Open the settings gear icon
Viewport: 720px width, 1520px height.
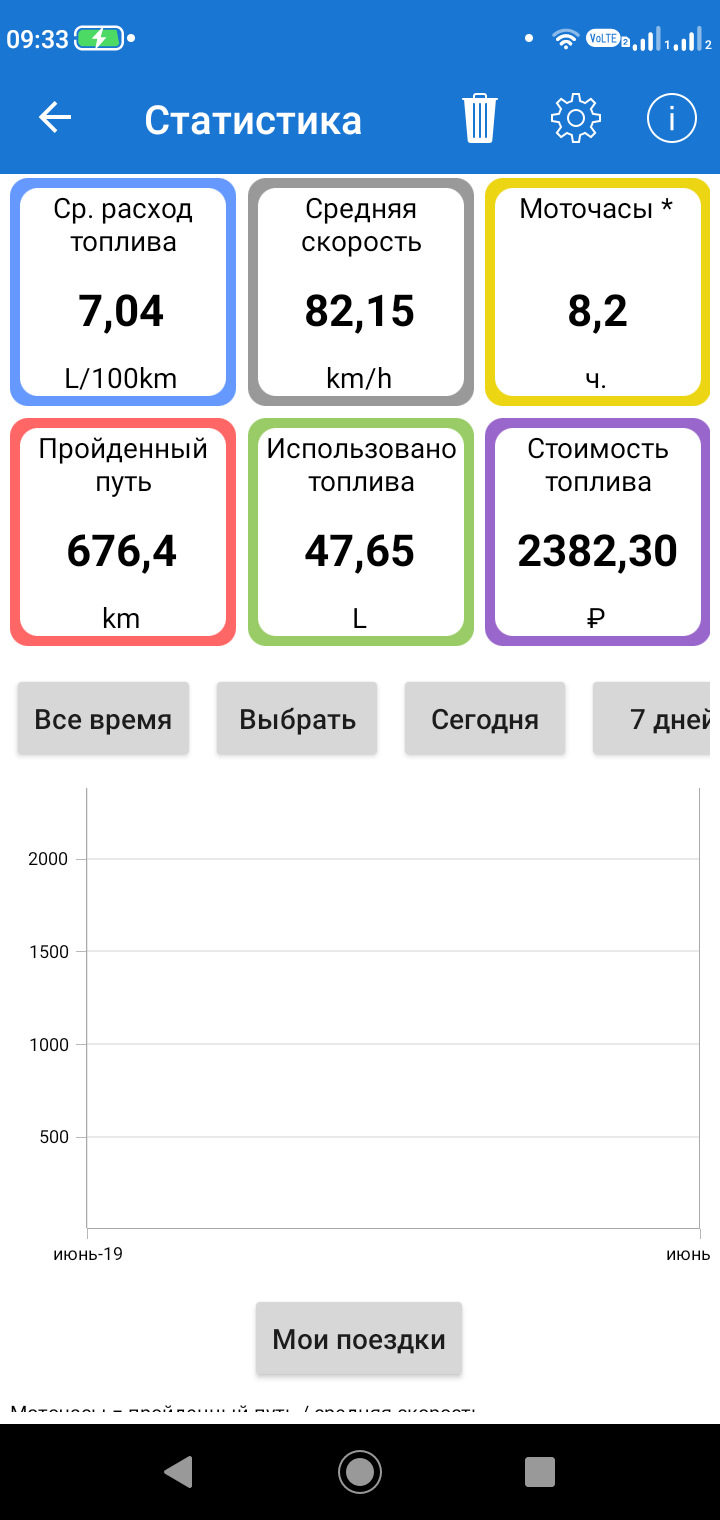click(575, 117)
